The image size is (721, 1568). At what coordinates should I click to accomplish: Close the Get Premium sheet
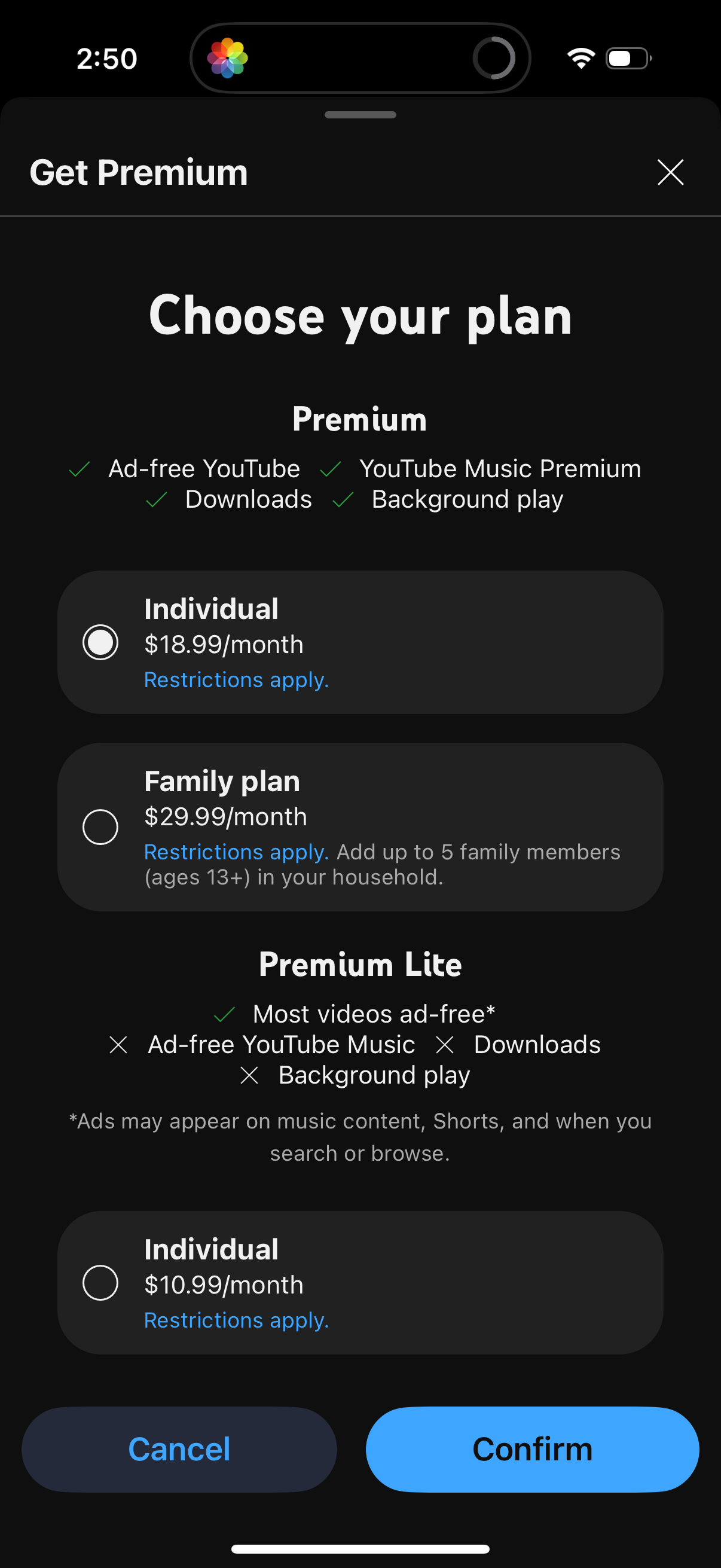[670, 172]
